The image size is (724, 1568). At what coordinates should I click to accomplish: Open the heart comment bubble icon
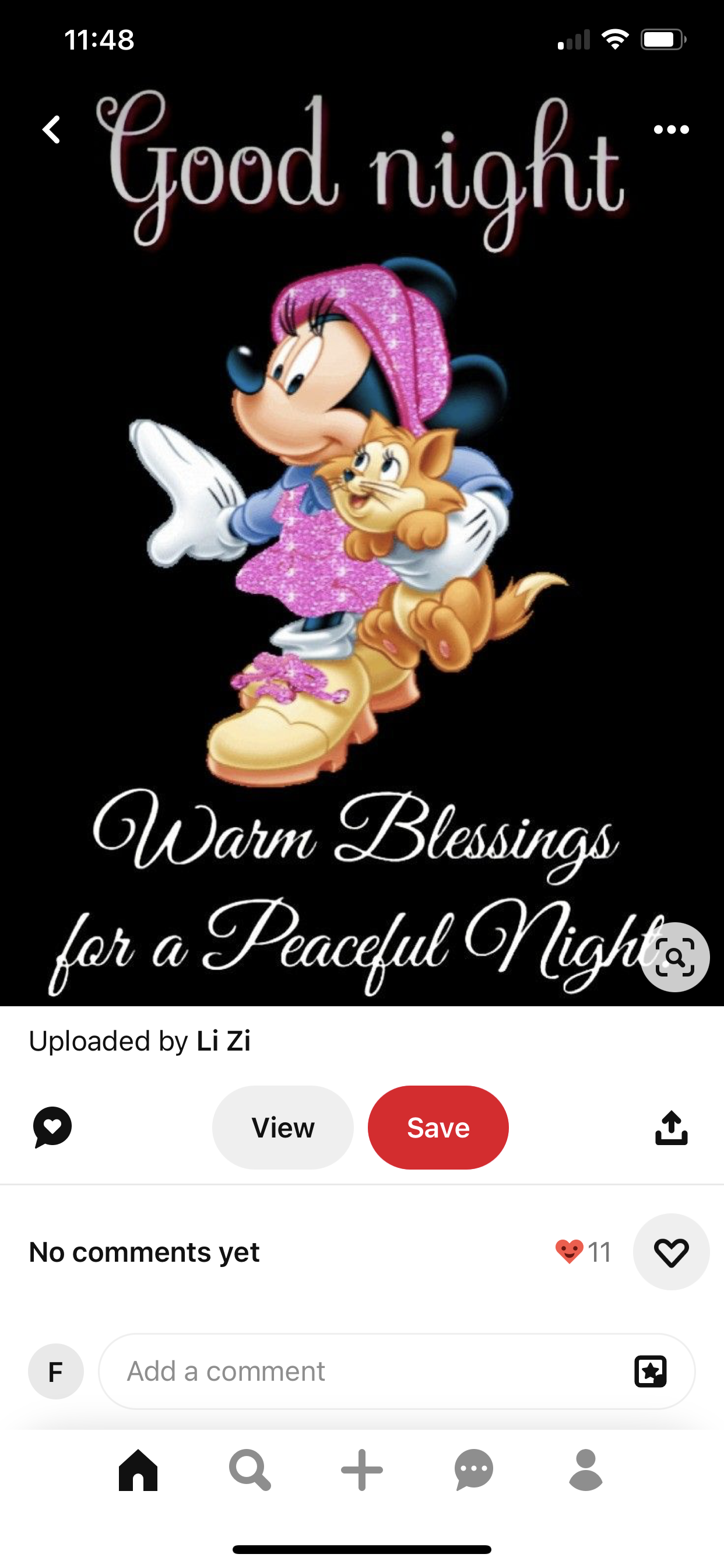pos(52,1128)
